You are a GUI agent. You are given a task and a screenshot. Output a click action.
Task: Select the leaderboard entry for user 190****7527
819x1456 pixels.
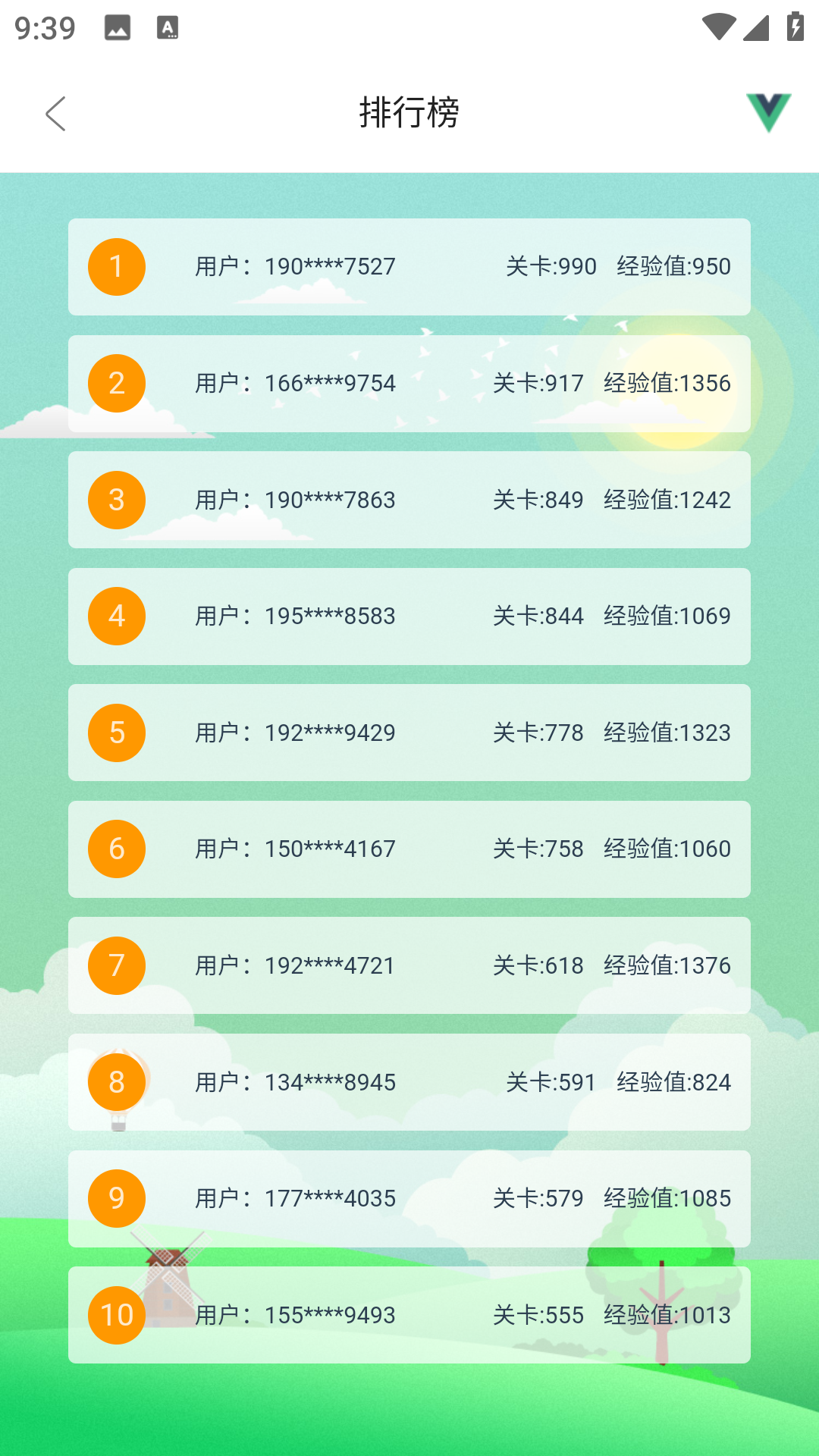tap(409, 267)
